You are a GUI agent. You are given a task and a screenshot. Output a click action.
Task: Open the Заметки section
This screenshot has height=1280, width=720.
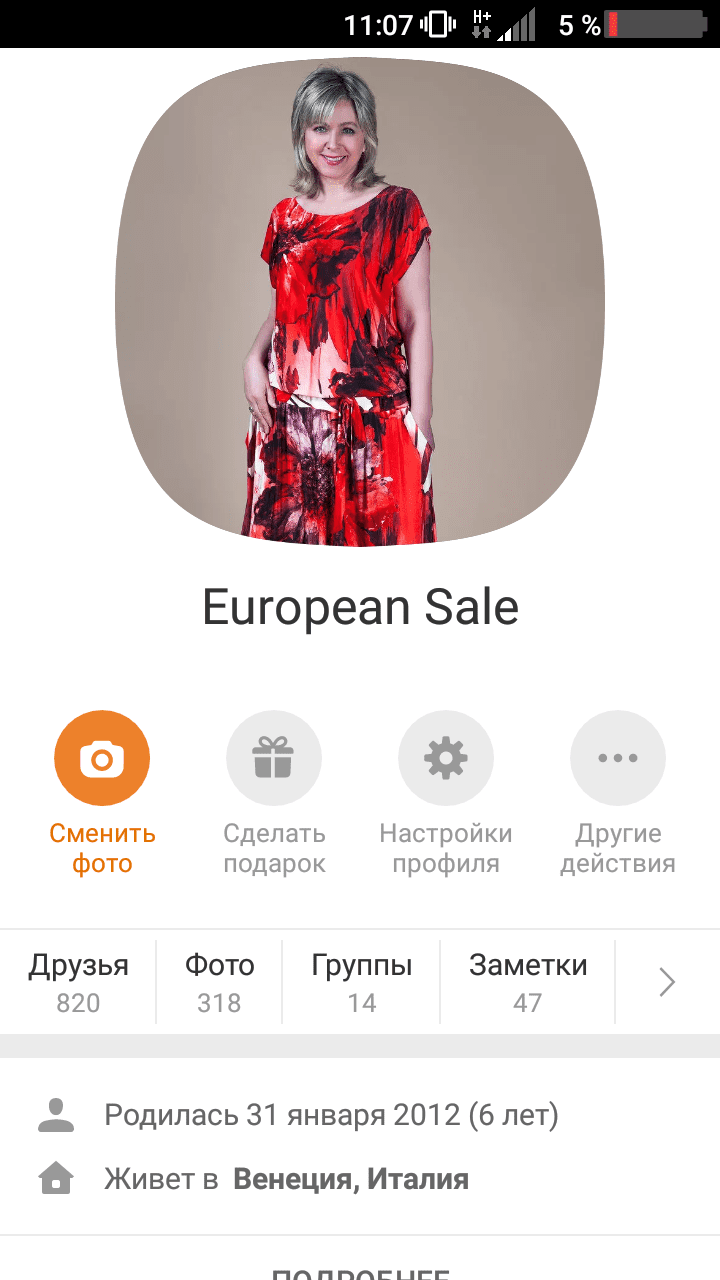coord(527,982)
